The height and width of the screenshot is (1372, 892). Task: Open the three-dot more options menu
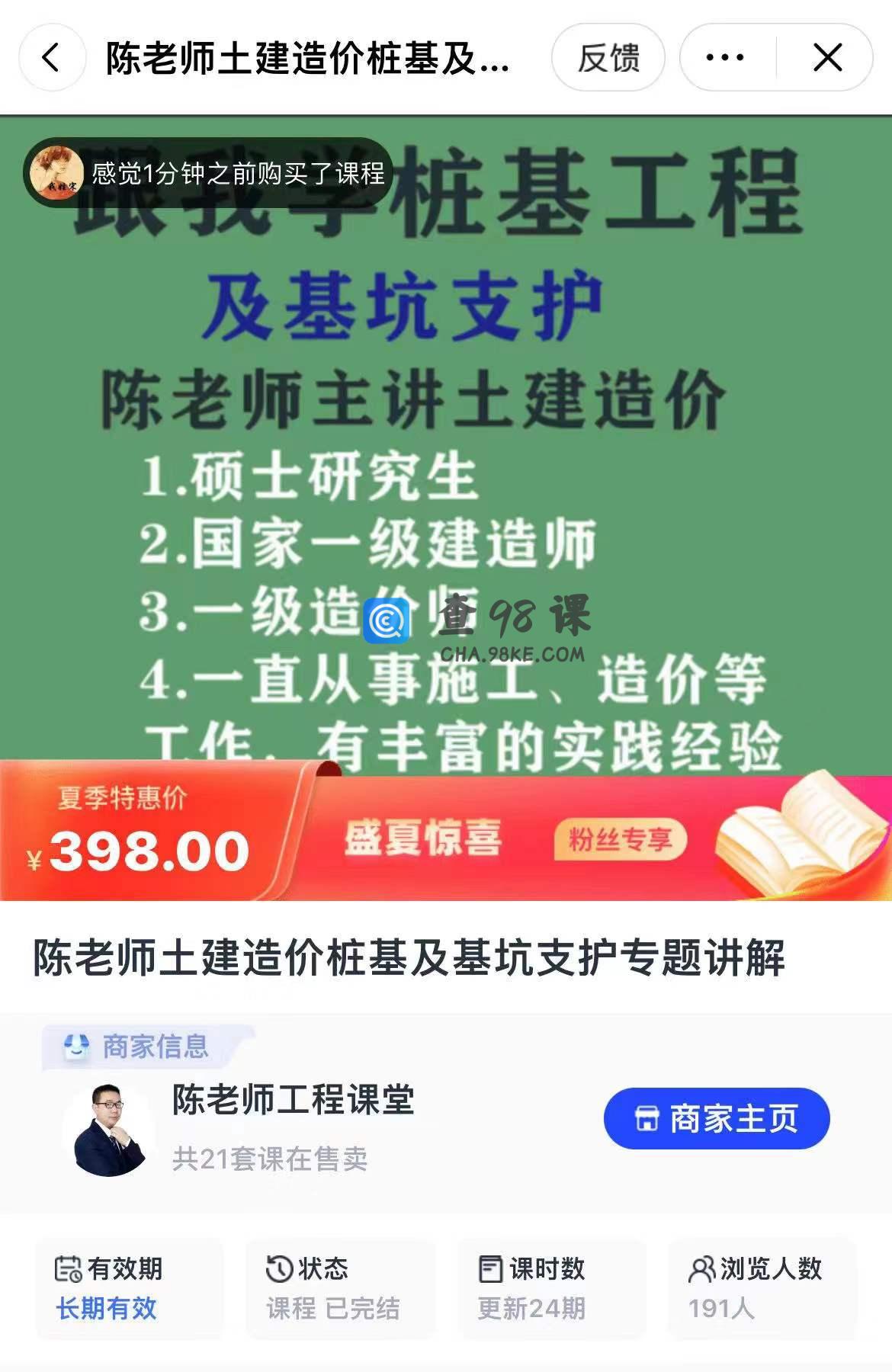pyautogui.click(x=725, y=58)
